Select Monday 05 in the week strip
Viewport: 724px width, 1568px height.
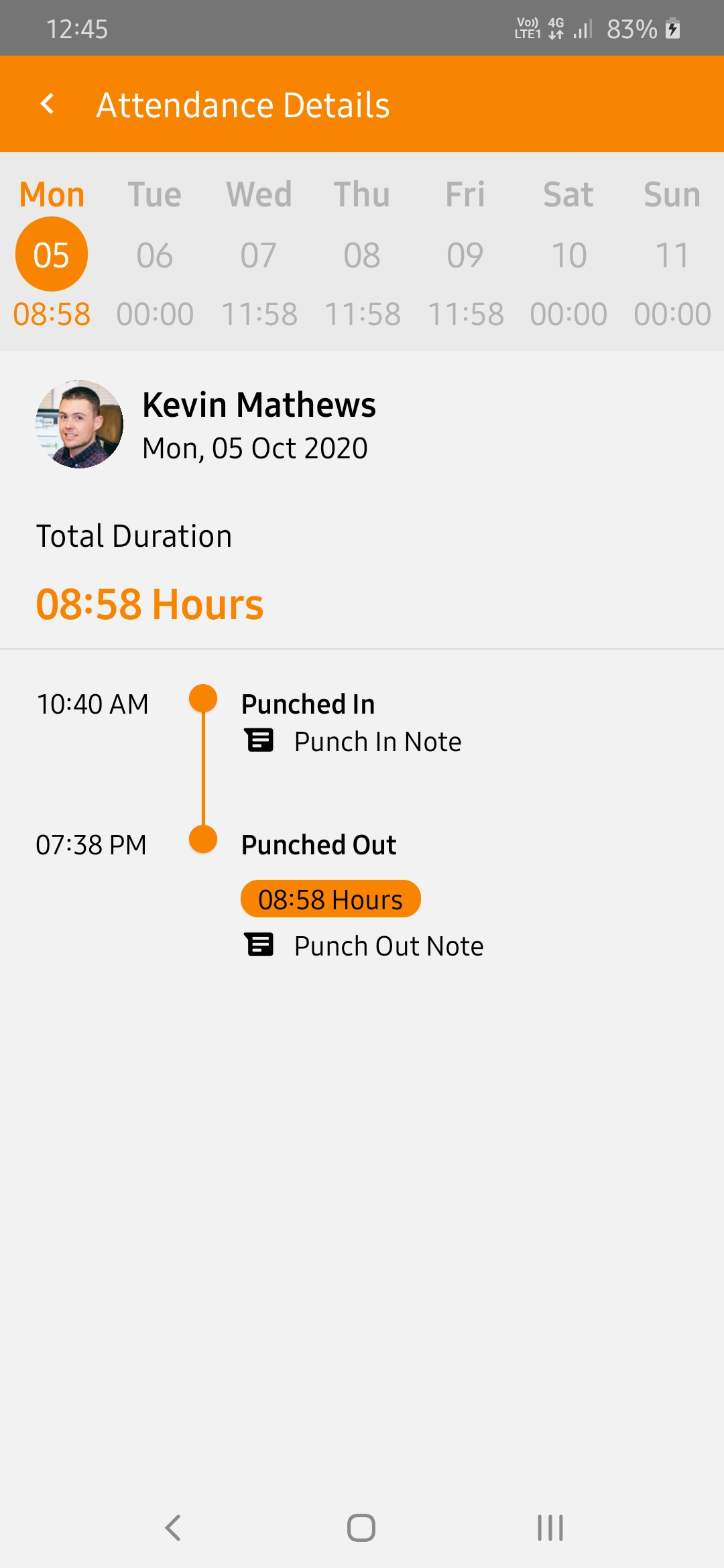click(x=52, y=253)
